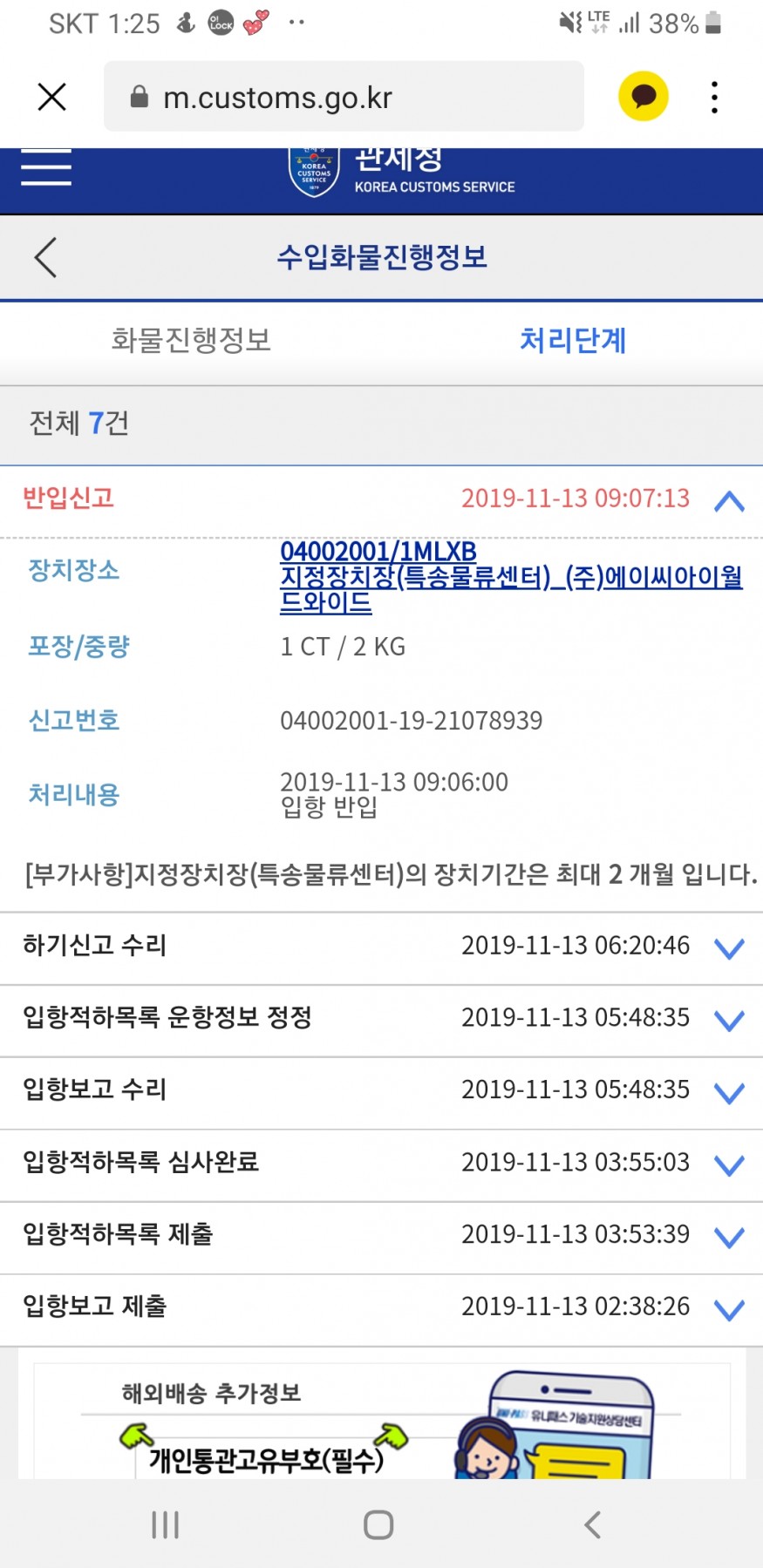Open the browser overflow menu

pos(714,97)
